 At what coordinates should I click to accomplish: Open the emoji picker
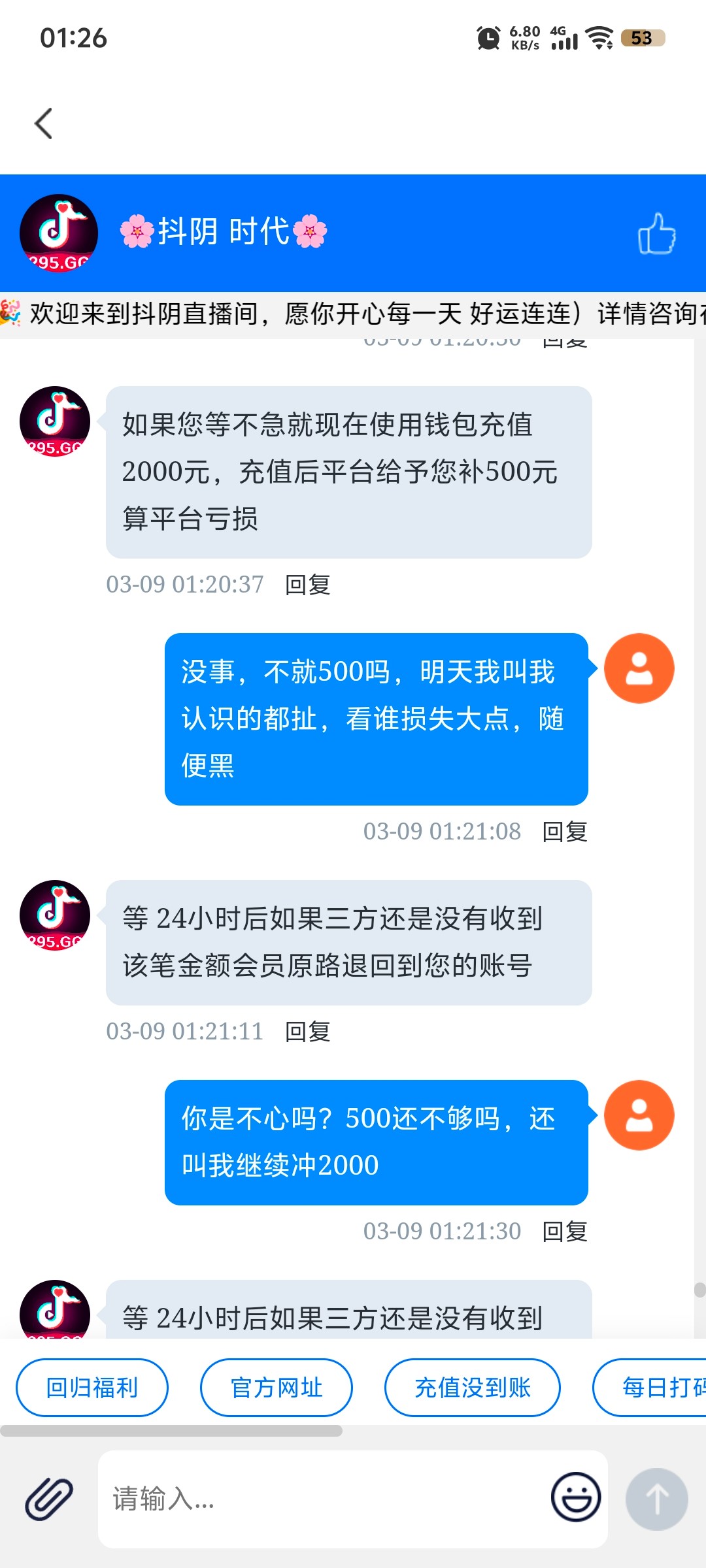[576, 1497]
